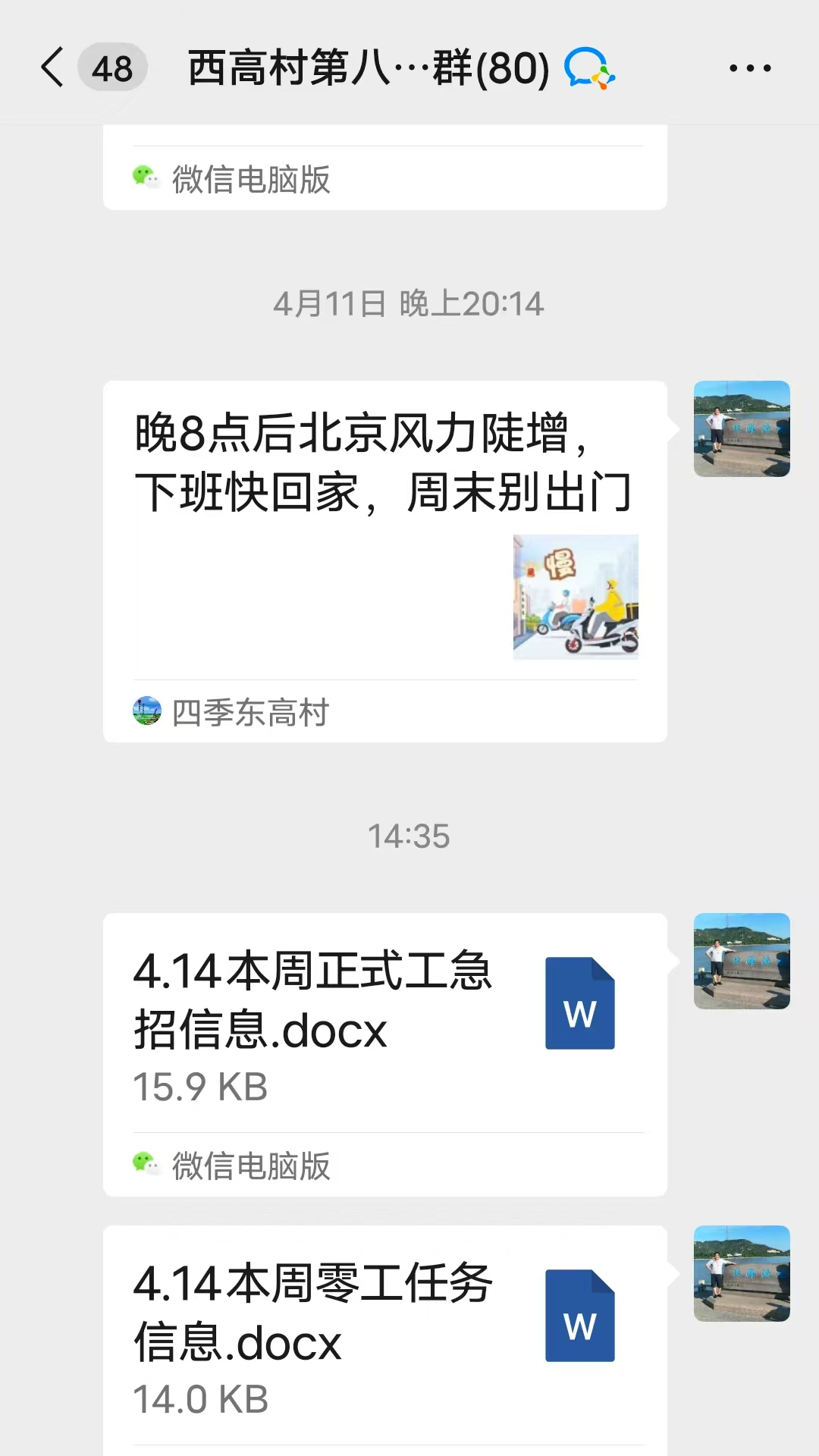
Task: Tap the group chat assistant bubble icon
Action: click(x=589, y=68)
